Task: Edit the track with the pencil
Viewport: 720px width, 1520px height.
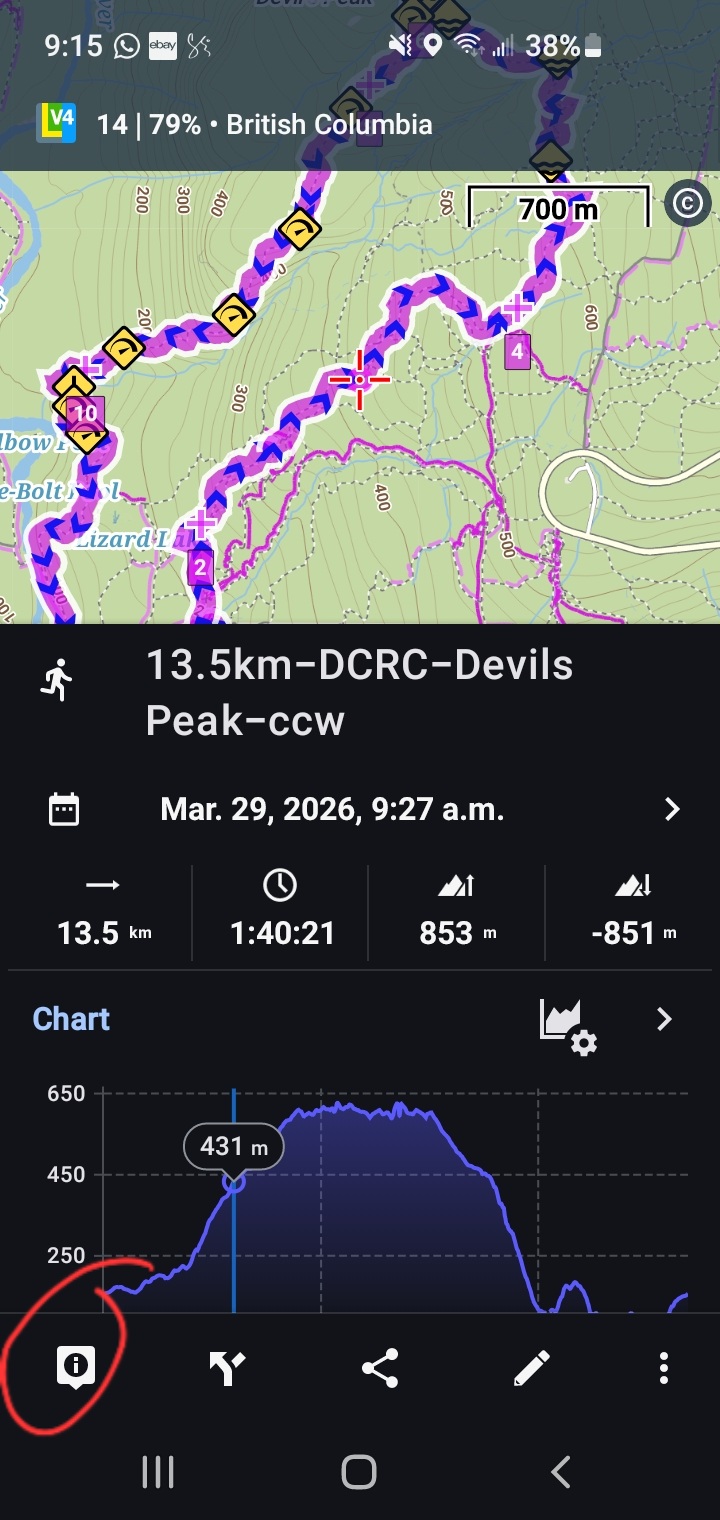Action: click(532, 1367)
